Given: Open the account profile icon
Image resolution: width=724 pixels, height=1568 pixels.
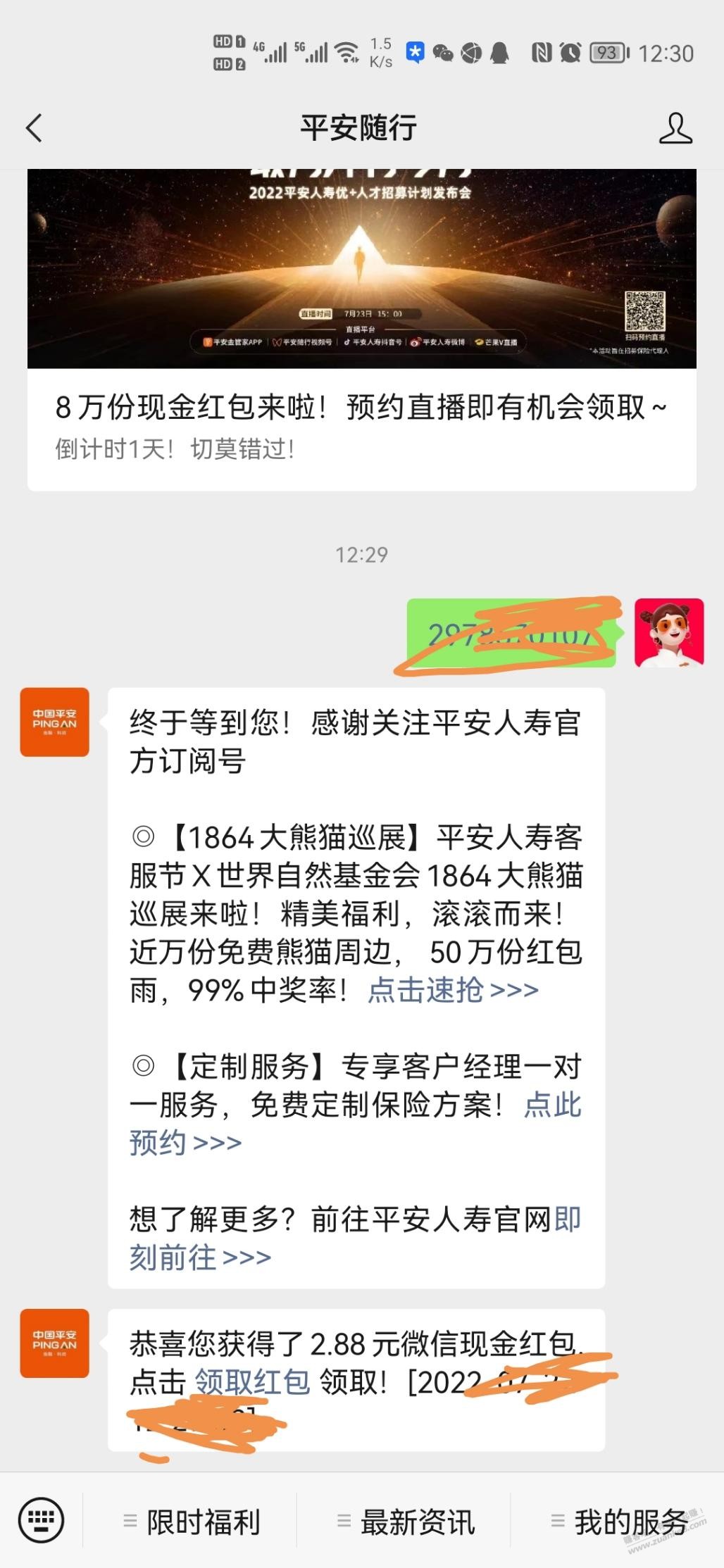Looking at the screenshot, I should click(x=675, y=128).
